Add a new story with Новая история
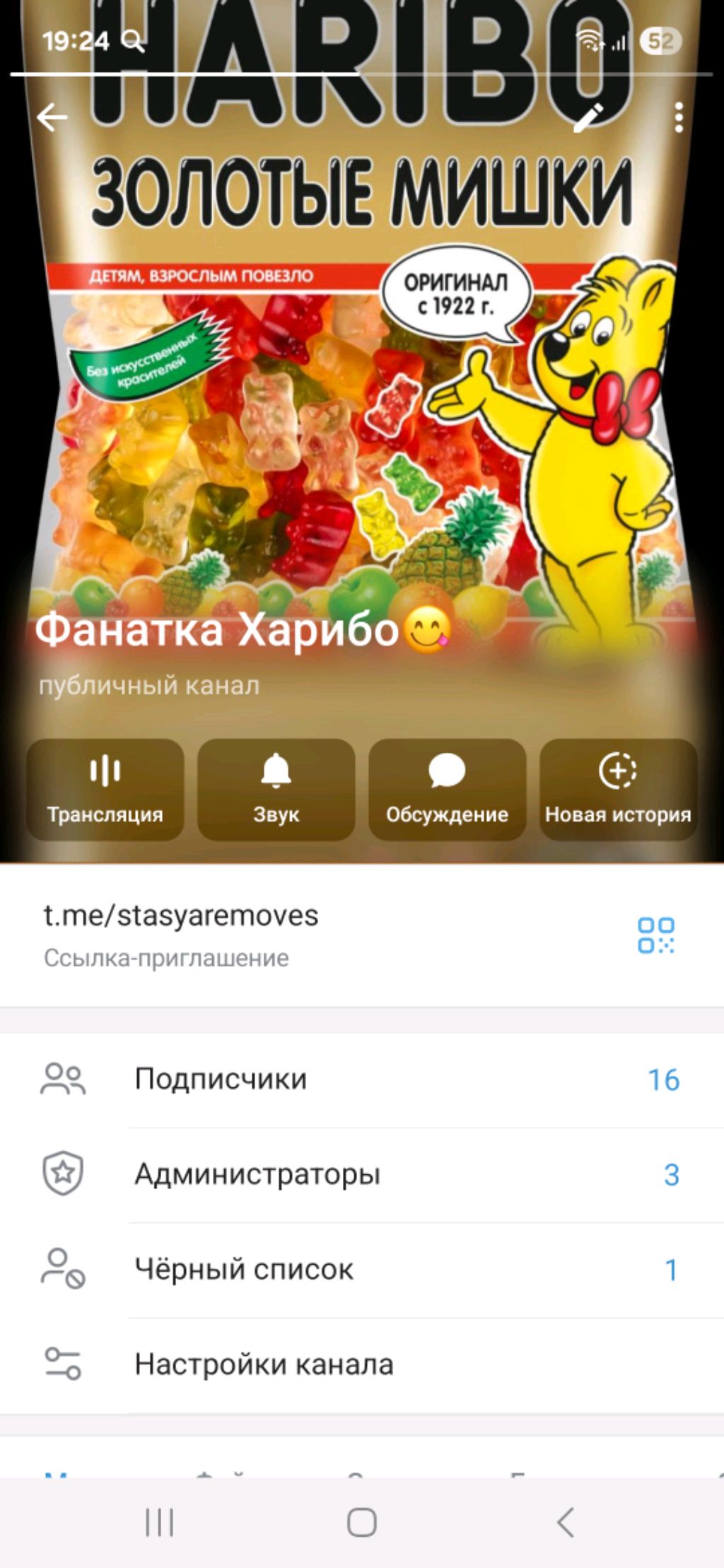 [618, 789]
